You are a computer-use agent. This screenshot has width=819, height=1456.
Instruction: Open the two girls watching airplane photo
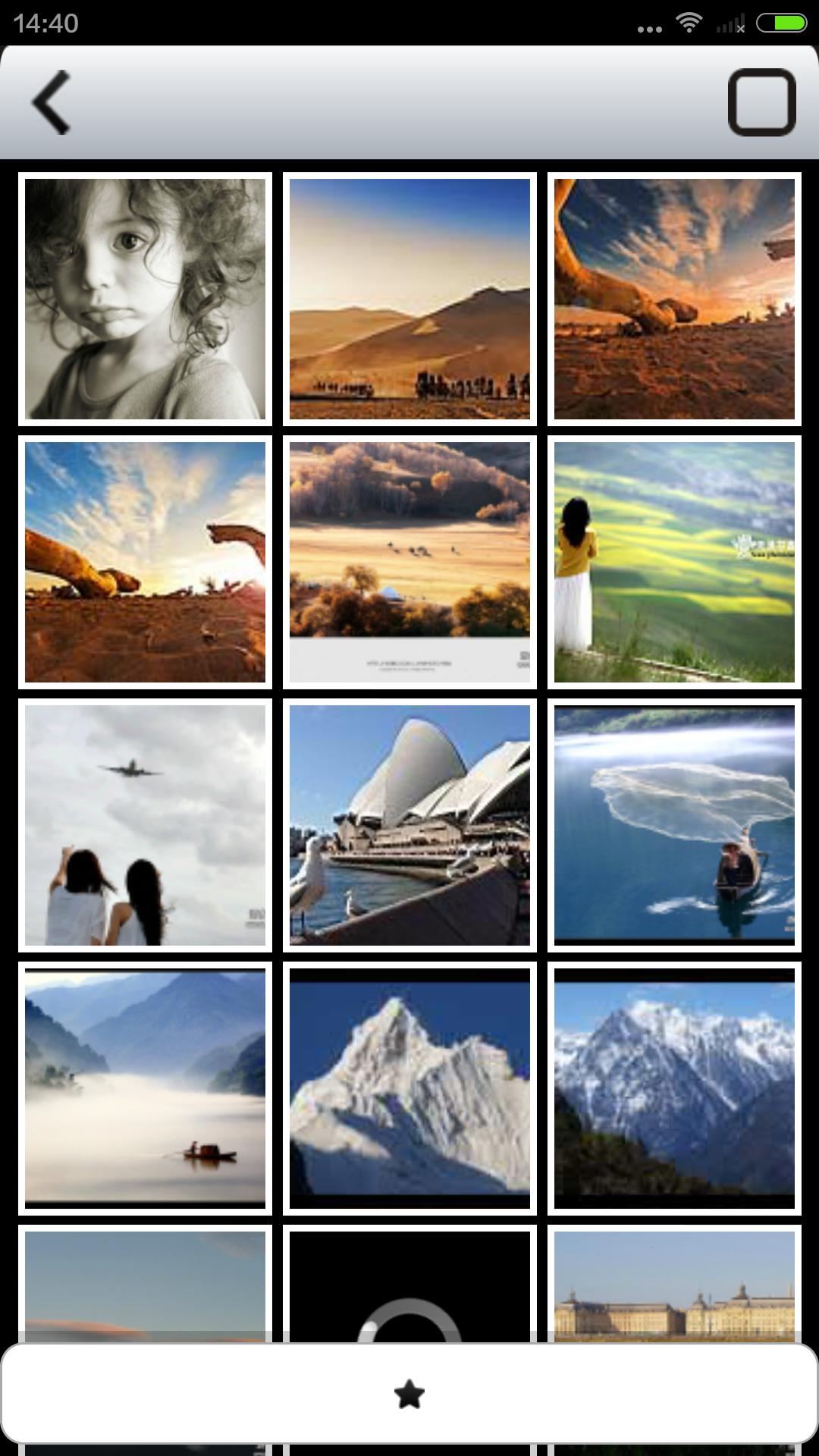145,825
